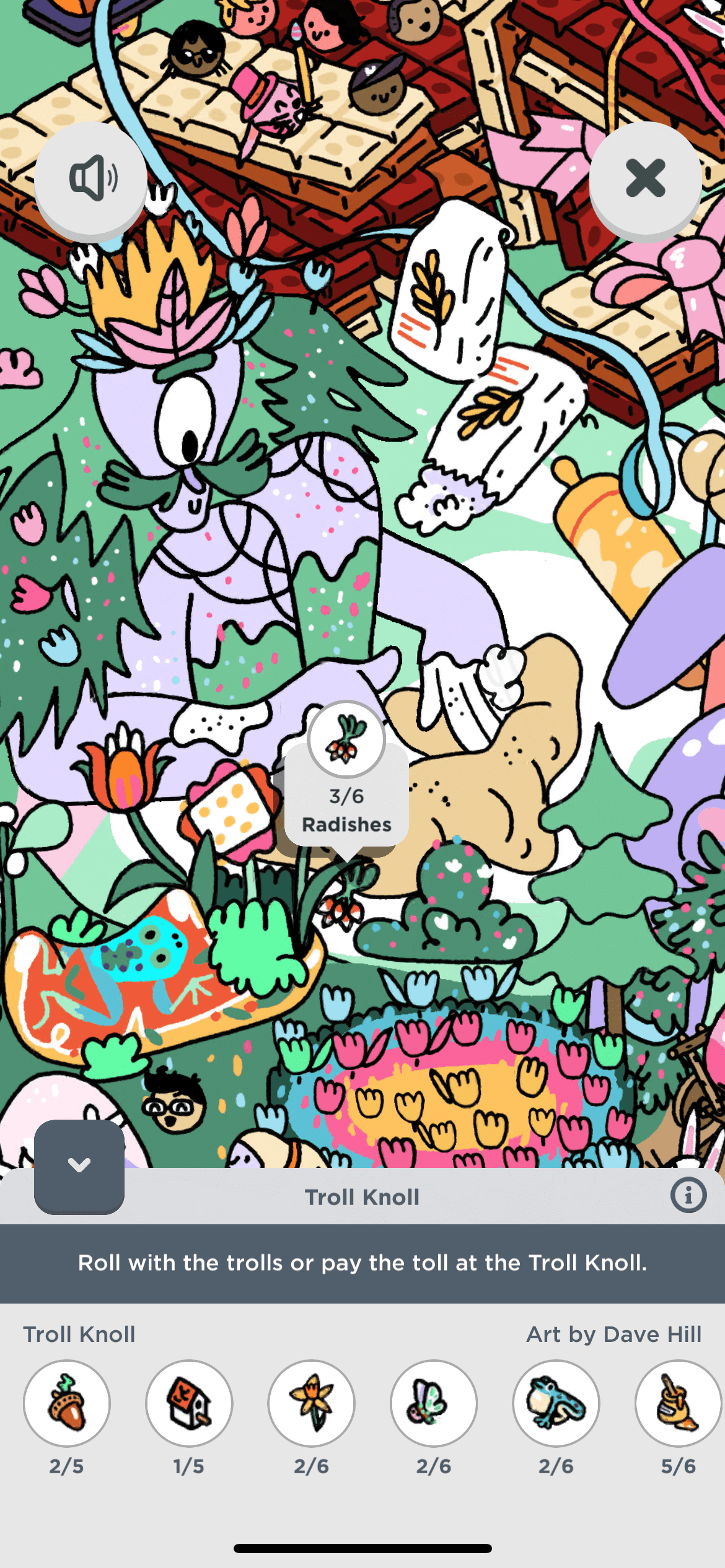Screen dimensions: 725x1568
Task: Select the honey pot item showing 5/6
Action: pos(678,1403)
